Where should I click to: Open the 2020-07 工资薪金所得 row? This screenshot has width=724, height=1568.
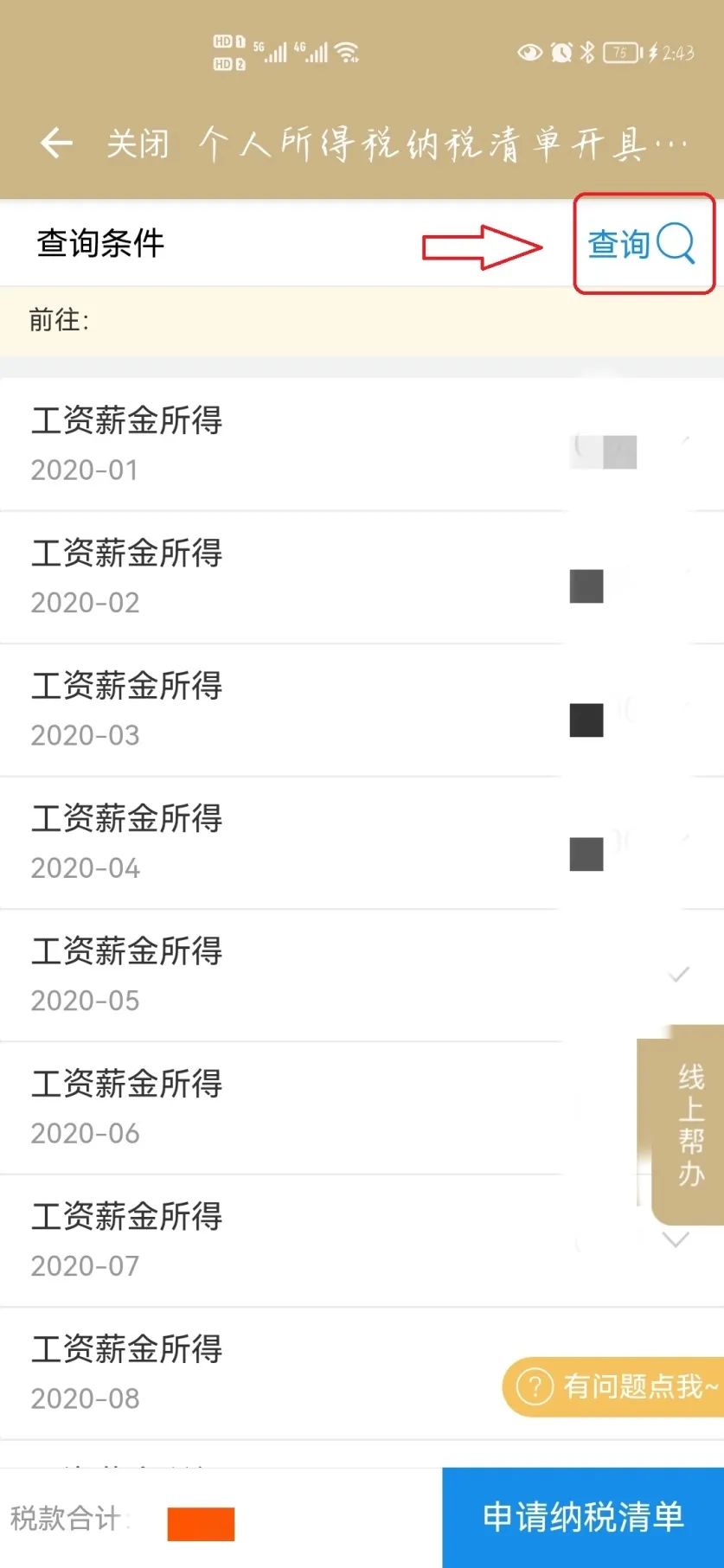[x=362, y=1240]
